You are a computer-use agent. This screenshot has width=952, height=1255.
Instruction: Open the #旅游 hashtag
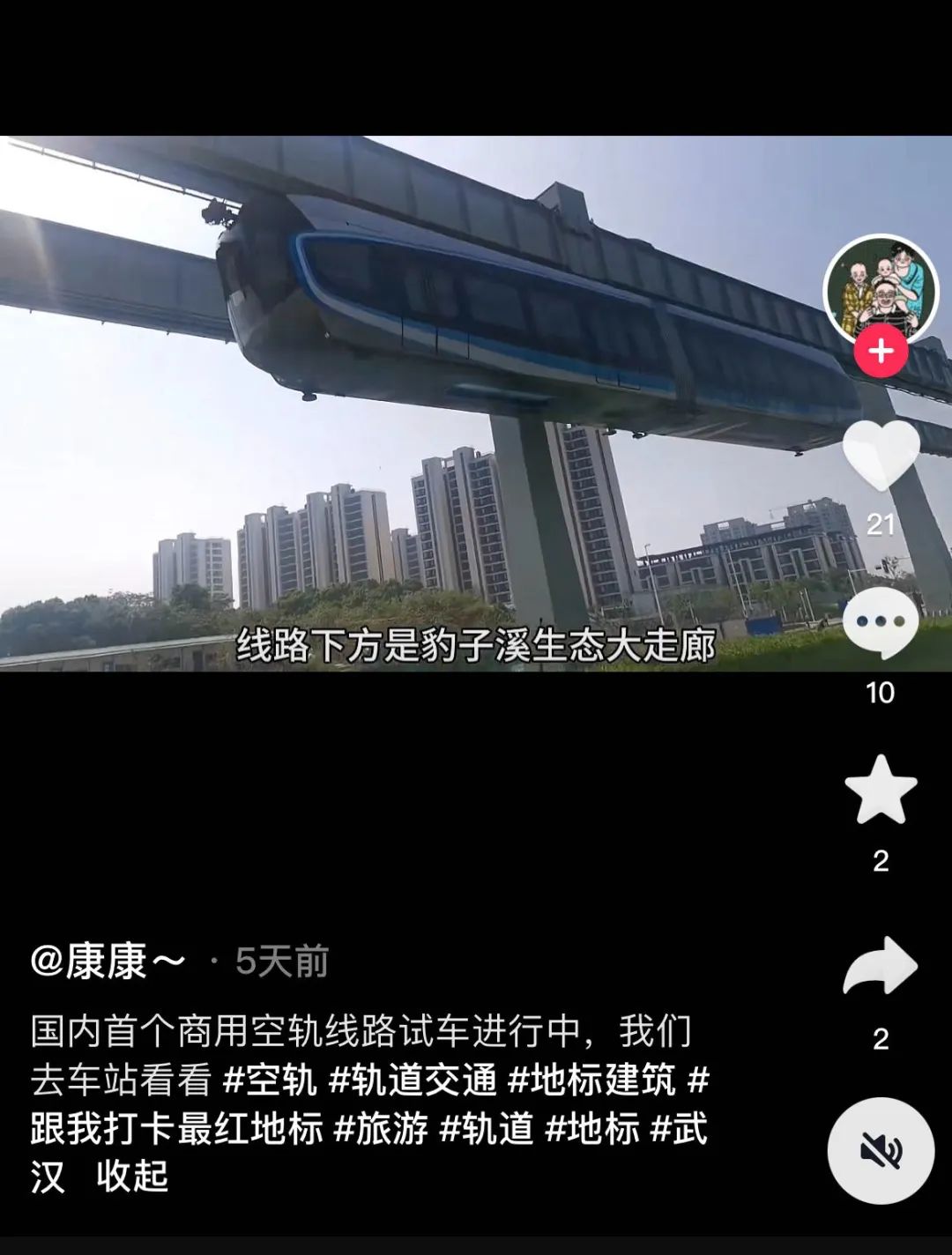(x=381, y=1128)
